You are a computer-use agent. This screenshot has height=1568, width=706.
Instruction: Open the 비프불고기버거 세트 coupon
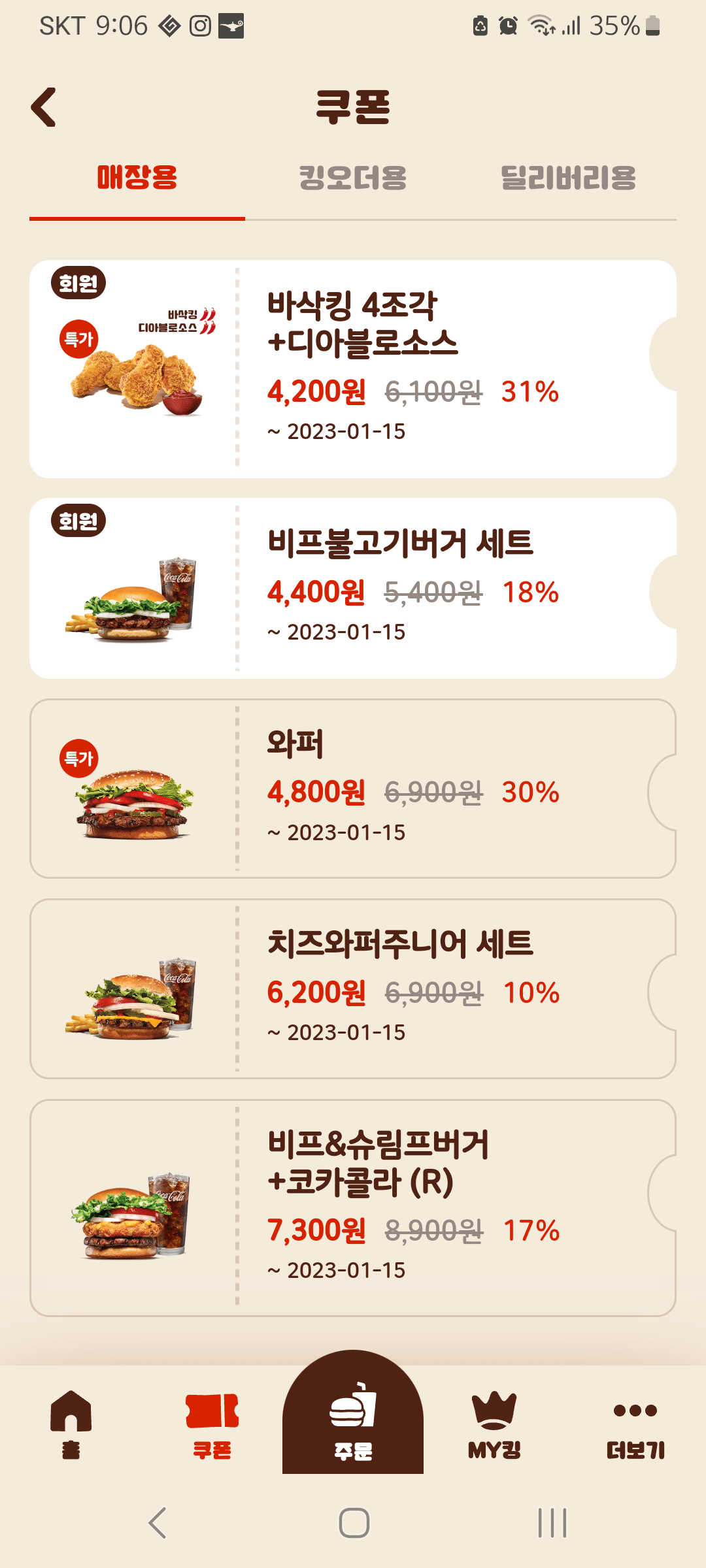(353, 588)
